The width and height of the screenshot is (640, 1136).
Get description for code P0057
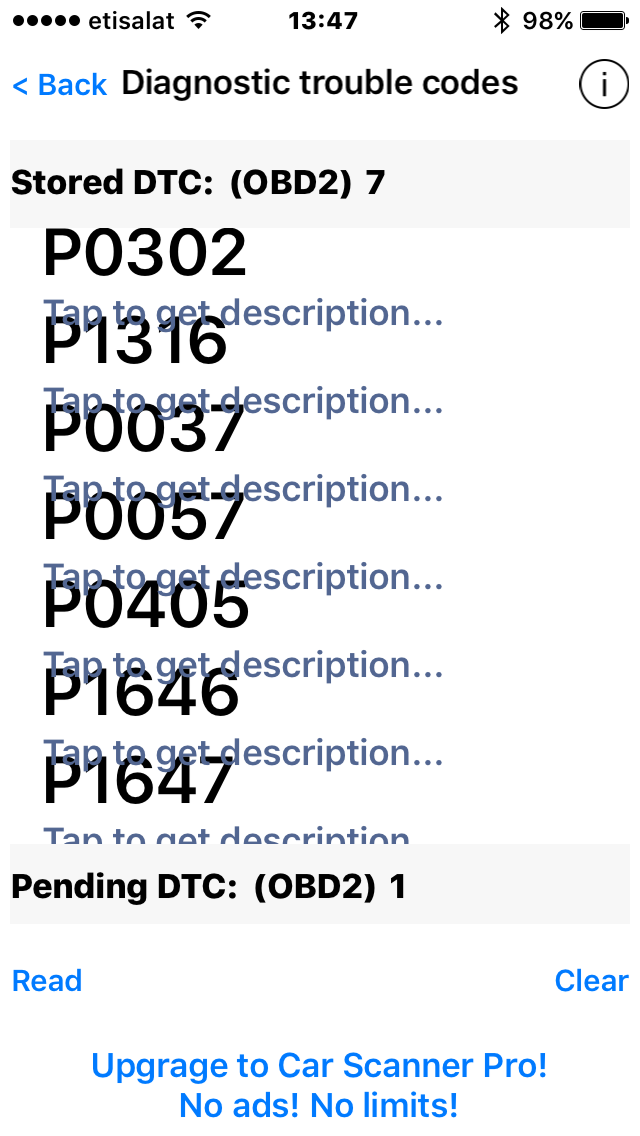point(144,519)
